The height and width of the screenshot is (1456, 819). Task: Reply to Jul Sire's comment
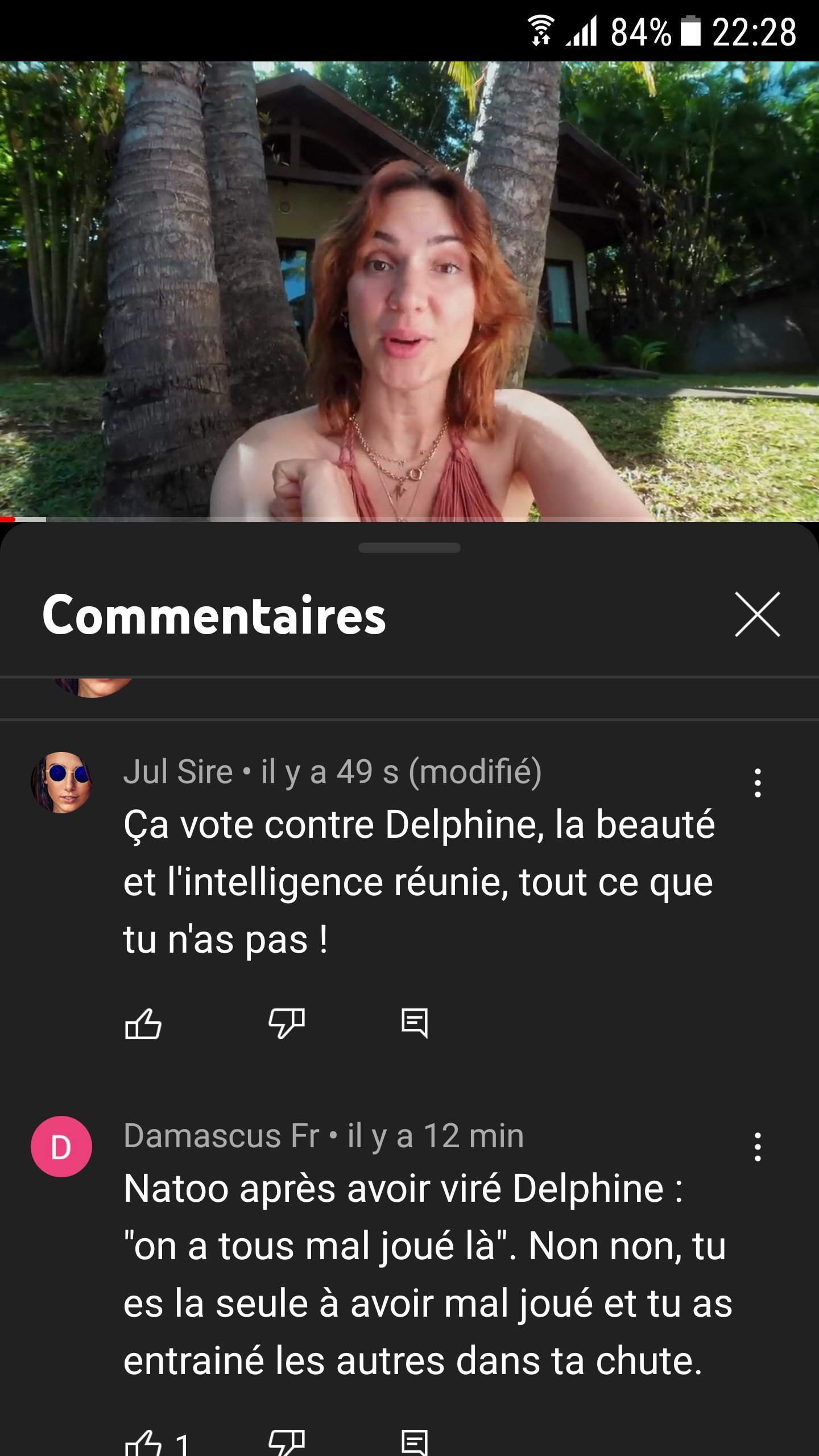[x=415, y=1024]
